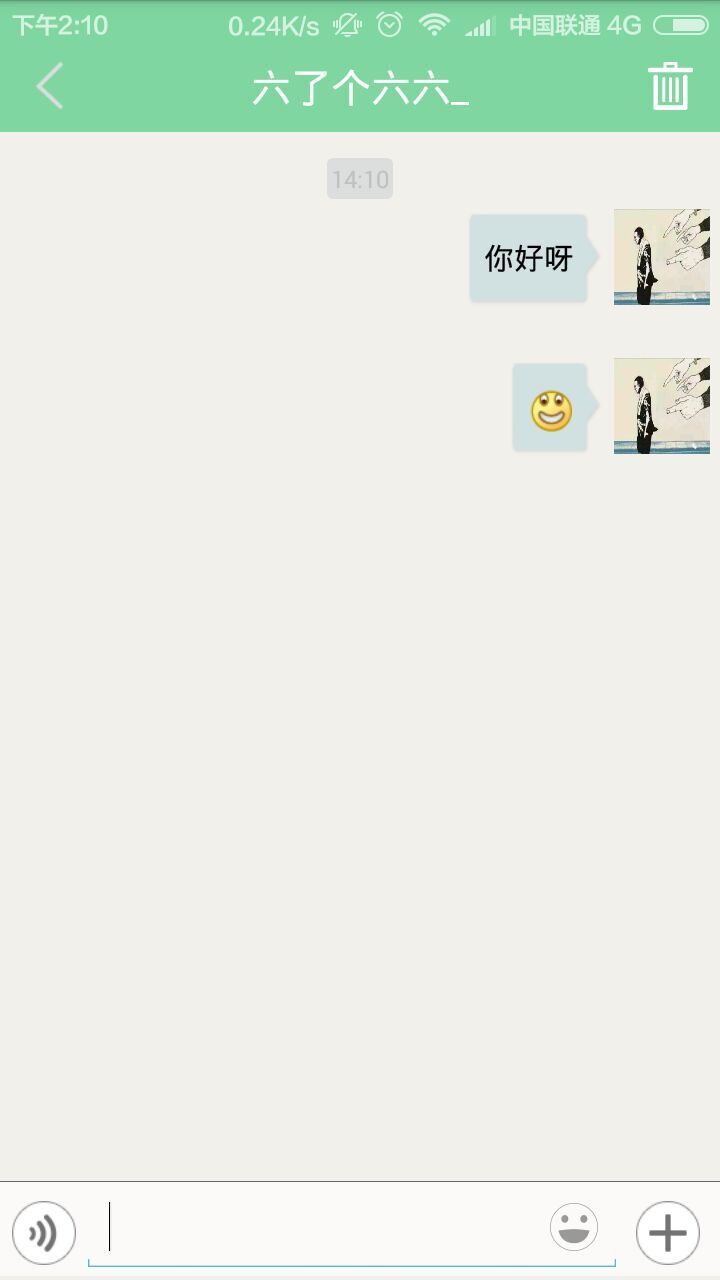The image size is (720, 1280).
Task: Tap the avatar beside the 你好呀 message
Action: [x=662, y=257]
